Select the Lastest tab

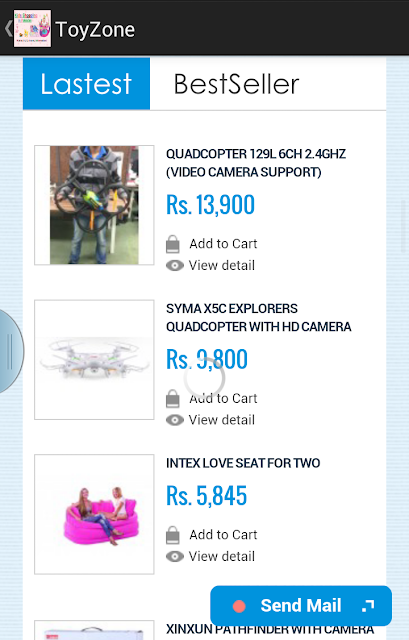click(x=87, y=84)
